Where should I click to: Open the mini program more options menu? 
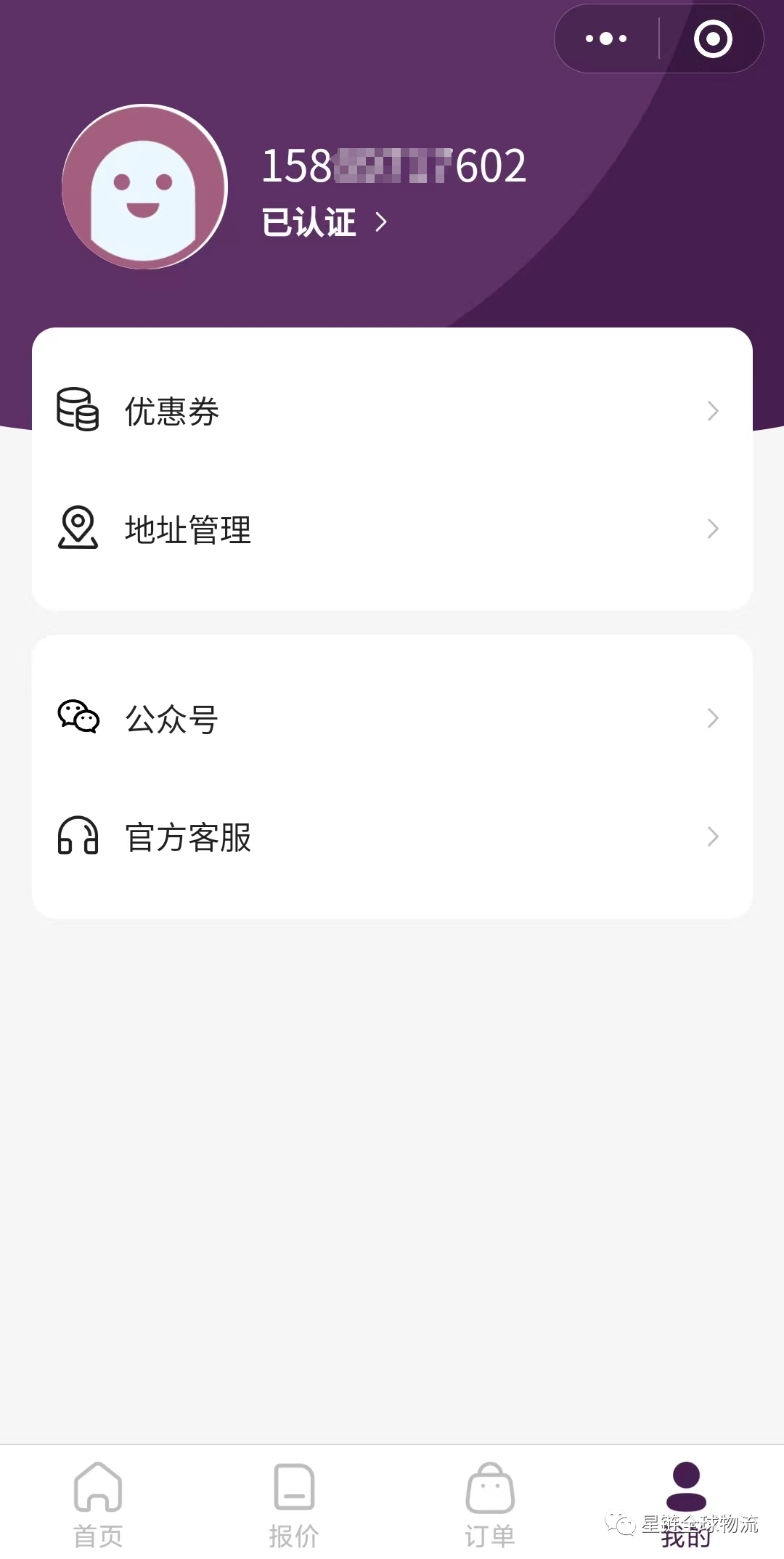(x=606, y=38)
